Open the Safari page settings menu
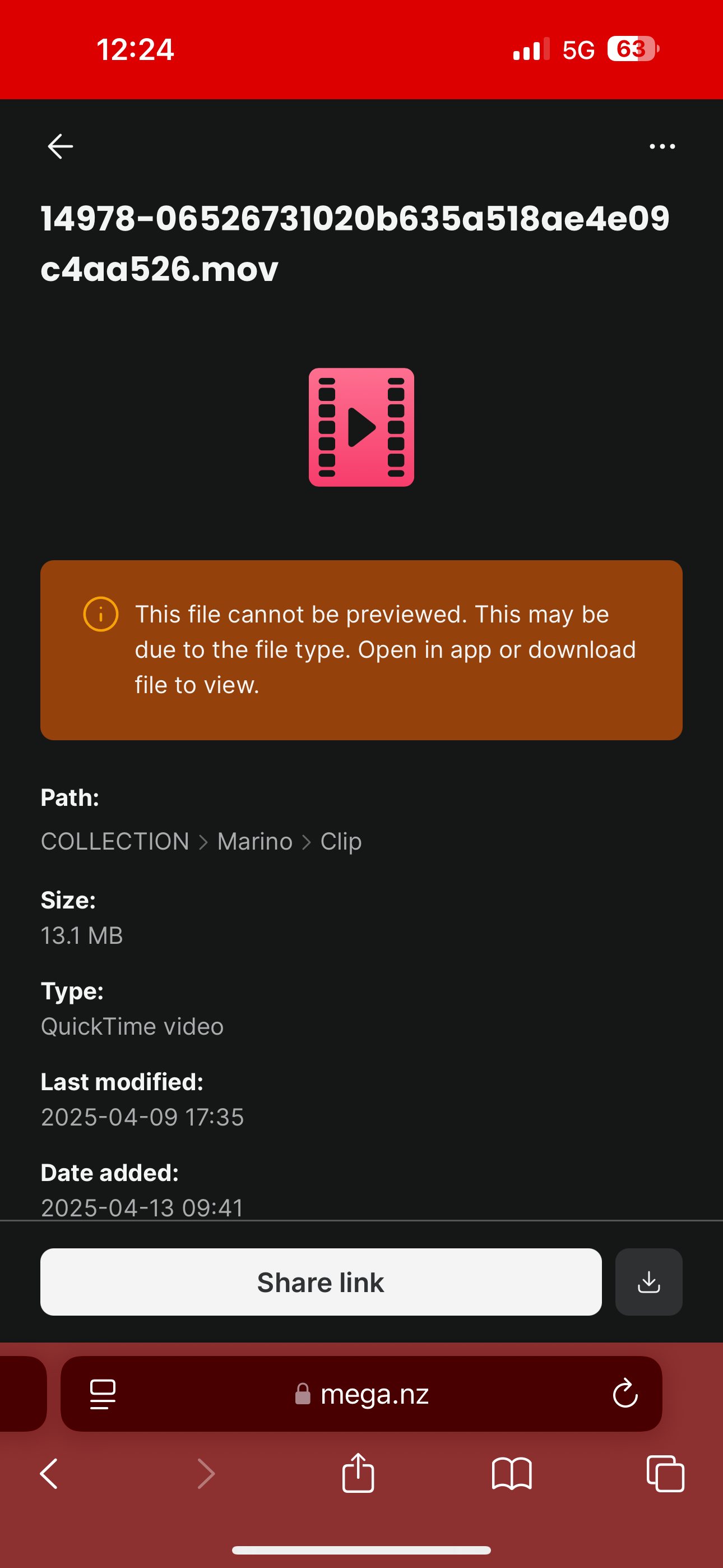Image resolution: width=723 pixels, height=1568 pixels. (x=103, y=1394)
